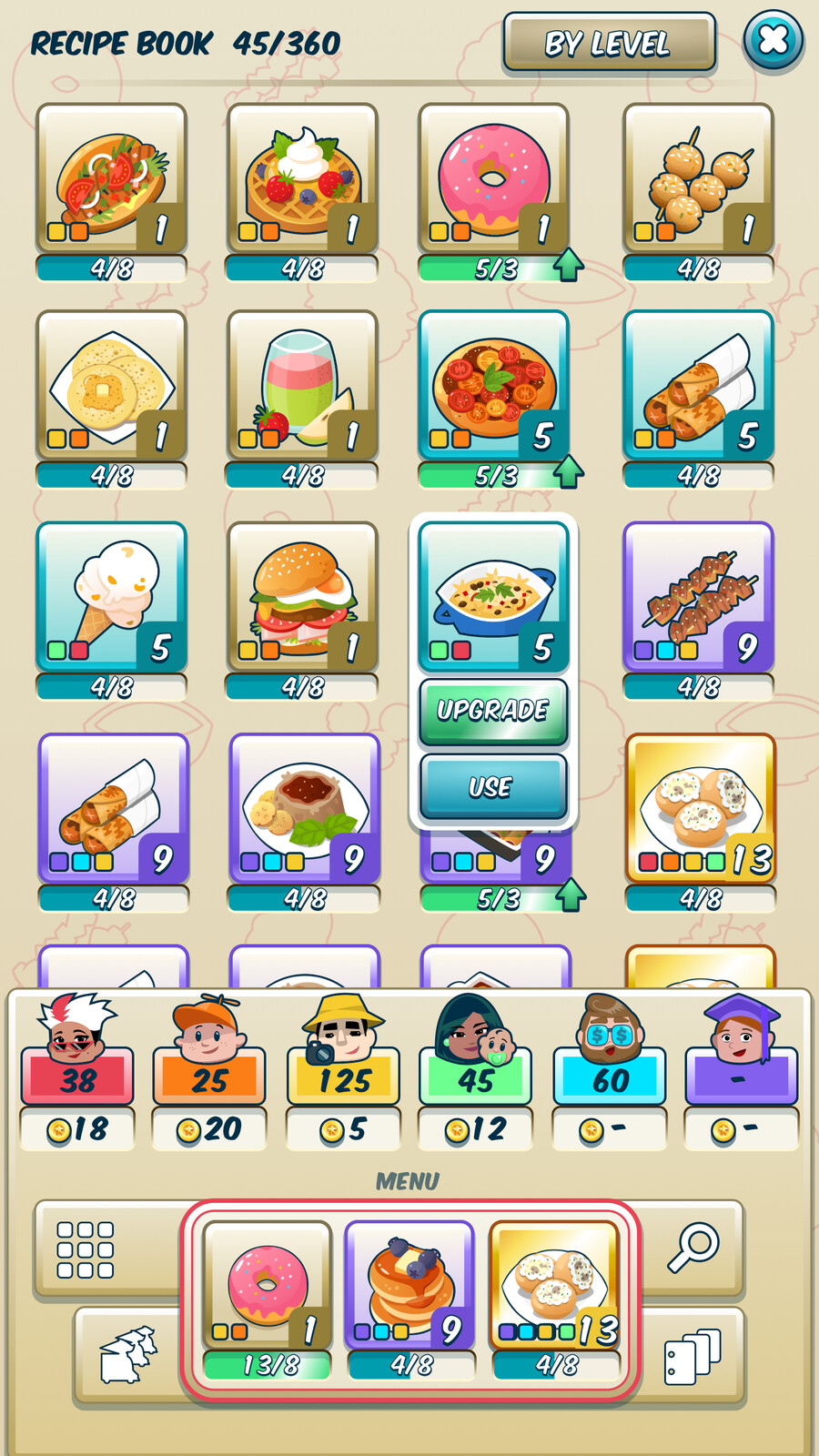Viewport: 819px width, 1456px height.
Task: Tap the chef hats icon
Action: click(x=127, y=1355)
